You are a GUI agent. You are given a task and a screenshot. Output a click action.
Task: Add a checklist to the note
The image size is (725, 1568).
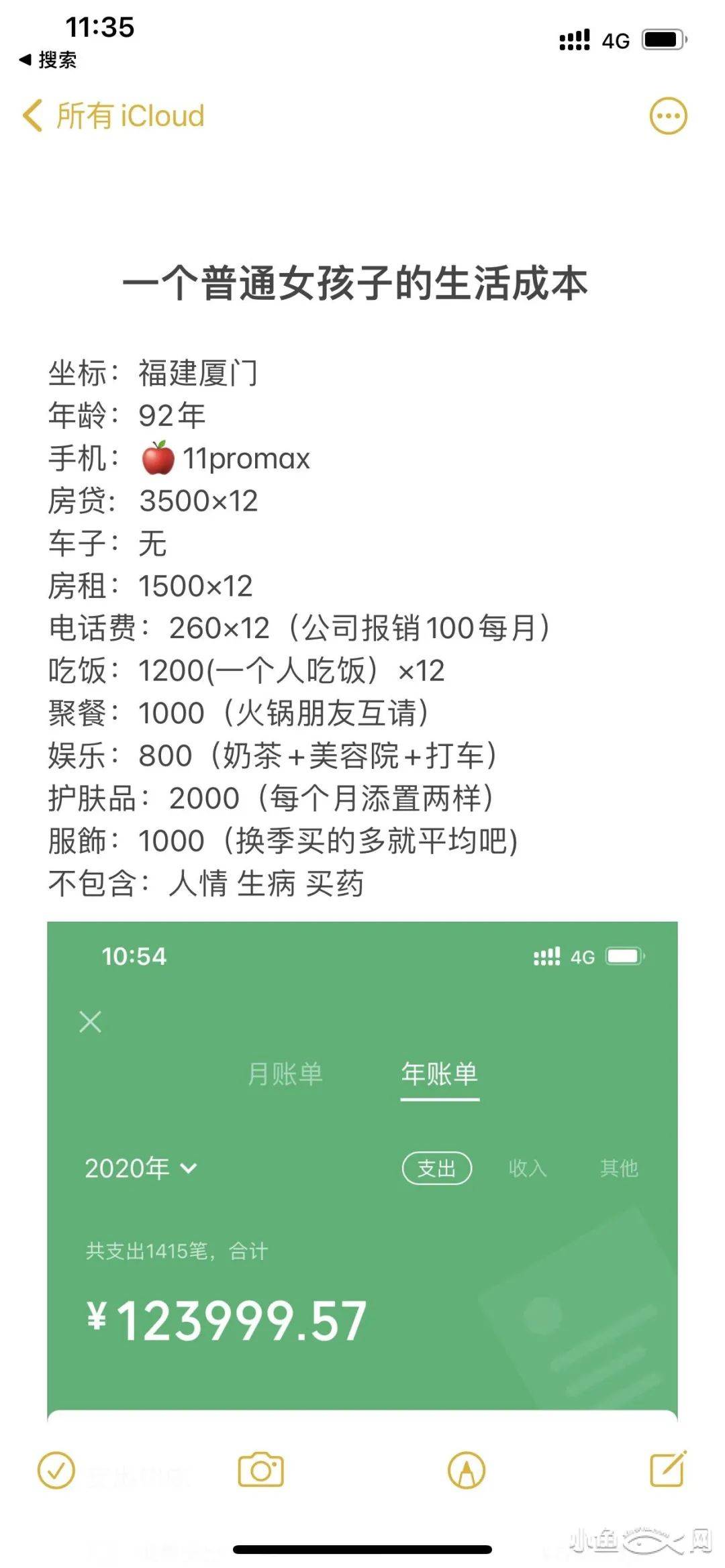[56, 1471]
